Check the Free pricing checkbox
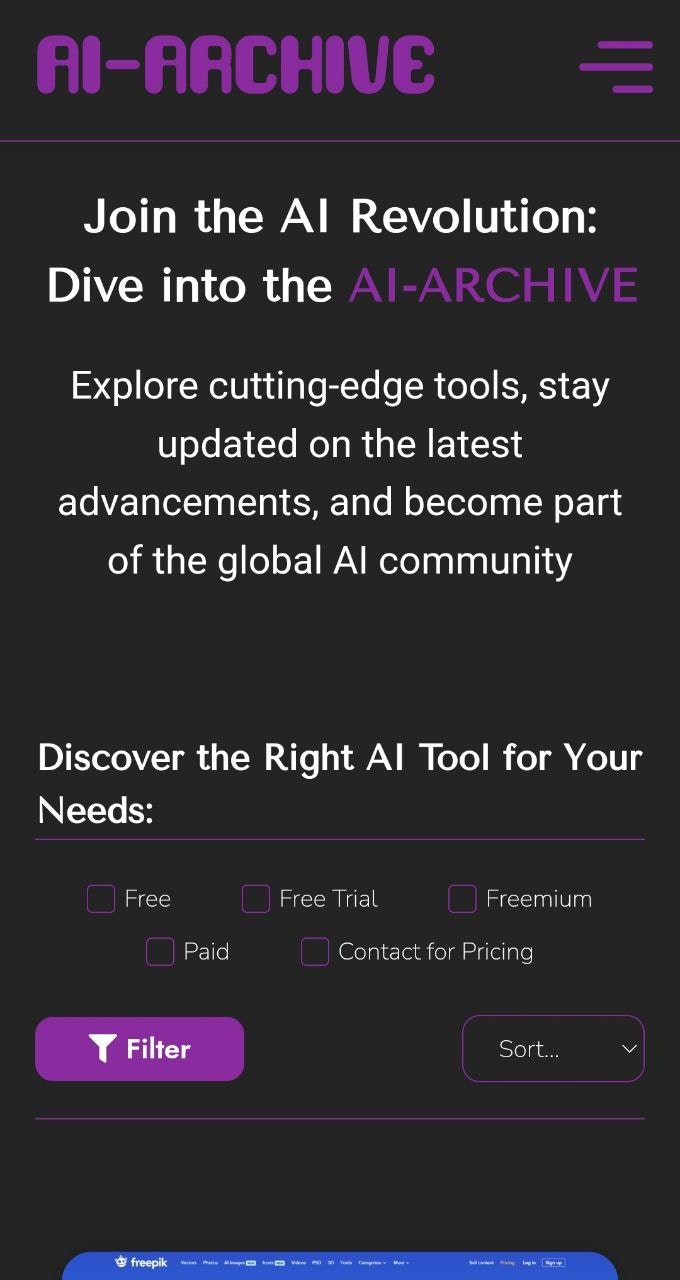Screen dimensions: 680x1280 pos(101,899)
